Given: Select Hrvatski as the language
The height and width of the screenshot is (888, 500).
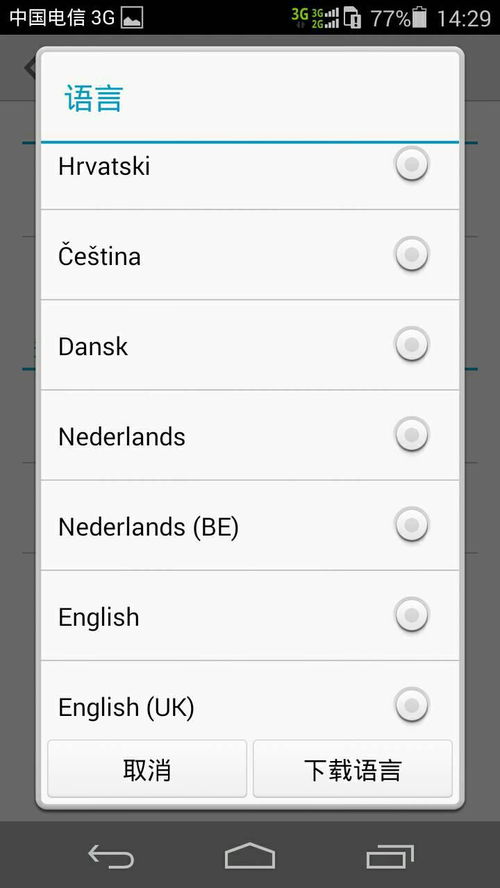Looking at the screenshot, I should (x=250, y=176).
